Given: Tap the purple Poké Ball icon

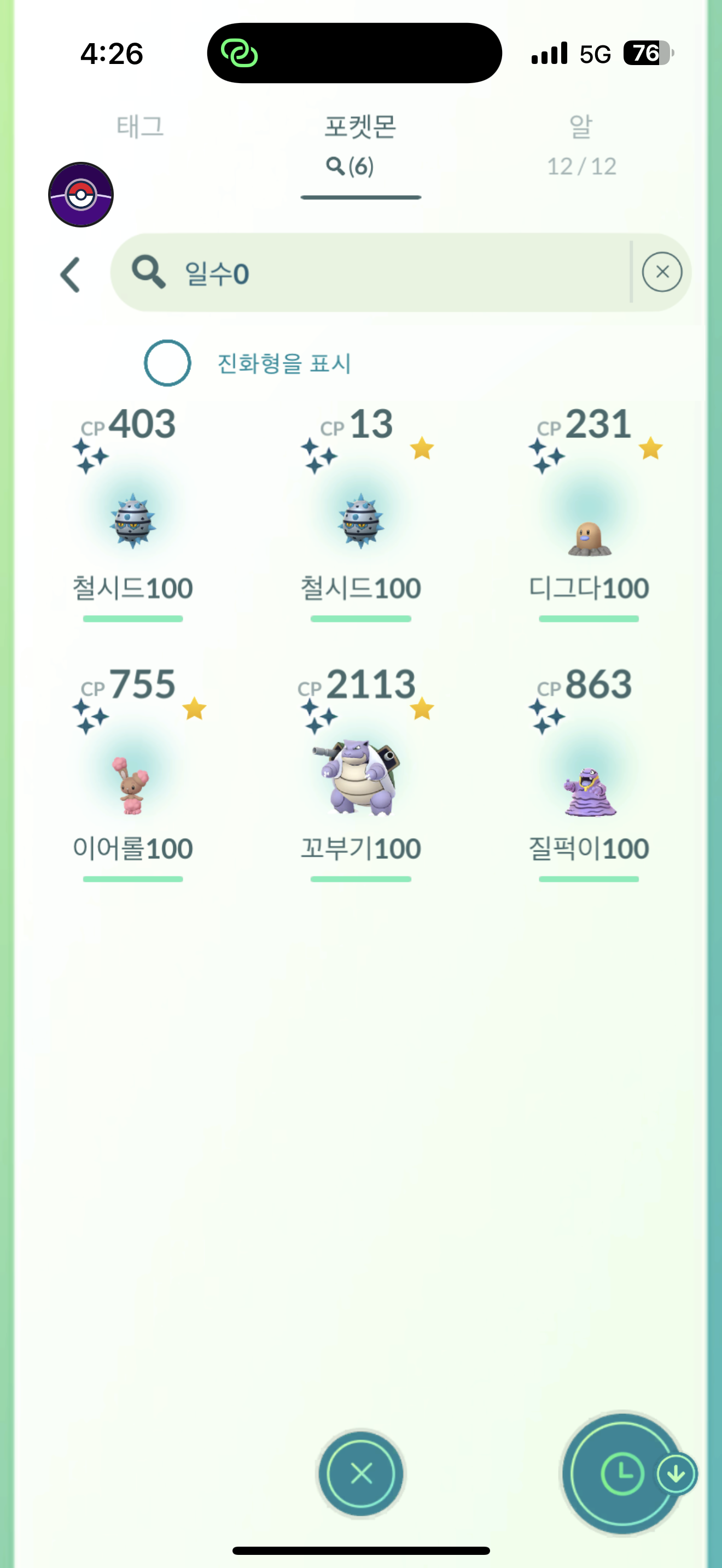Looking at the screenshot, I should 81,195.
